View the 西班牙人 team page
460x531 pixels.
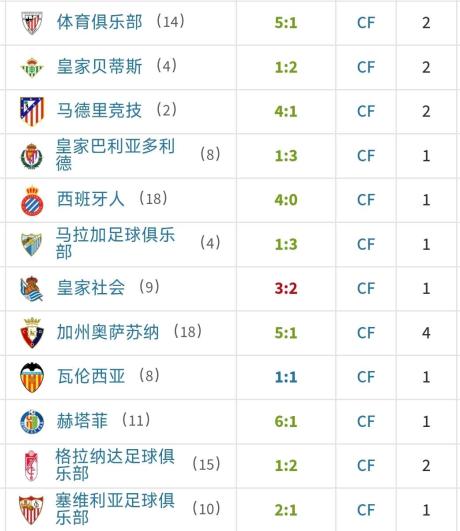91,199
